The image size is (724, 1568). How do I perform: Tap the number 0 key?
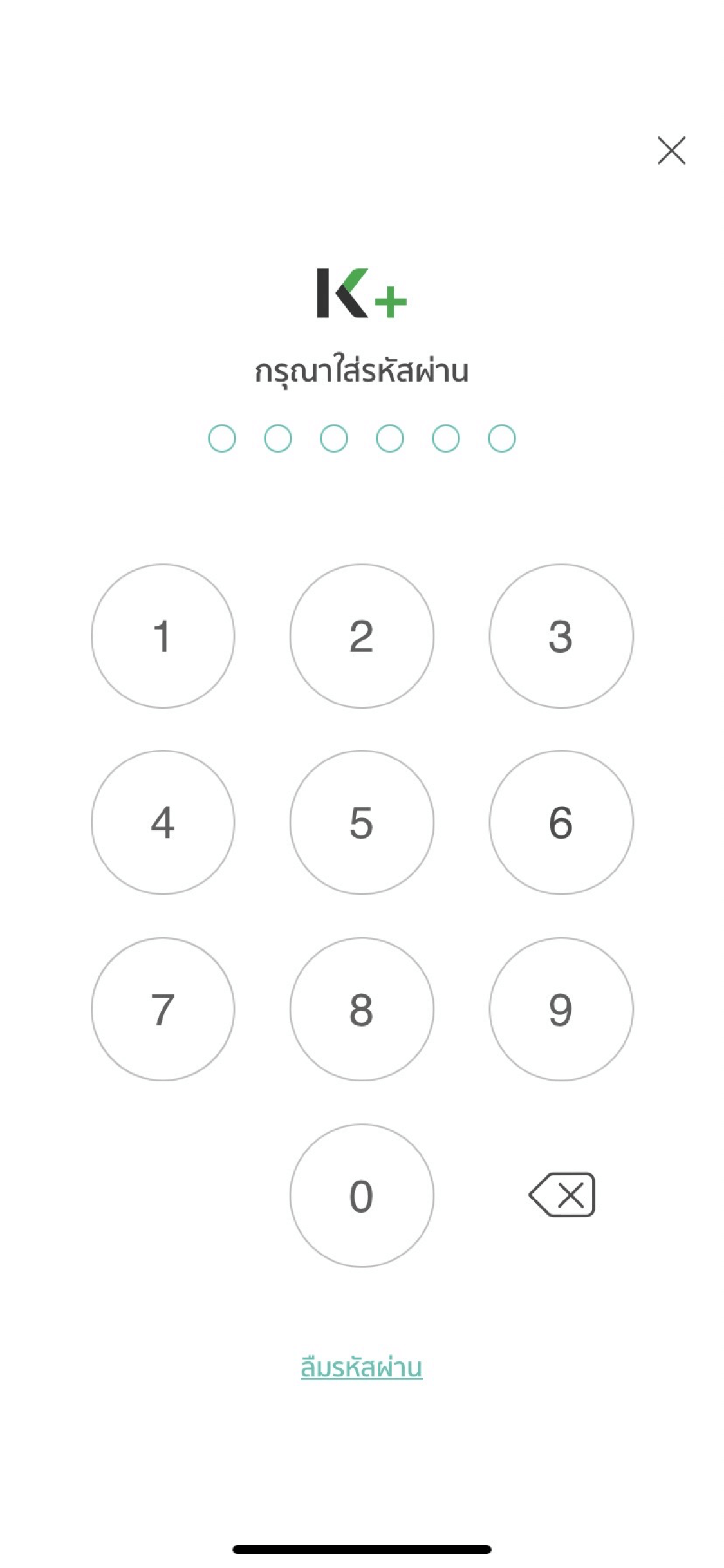pos(362,1195)
